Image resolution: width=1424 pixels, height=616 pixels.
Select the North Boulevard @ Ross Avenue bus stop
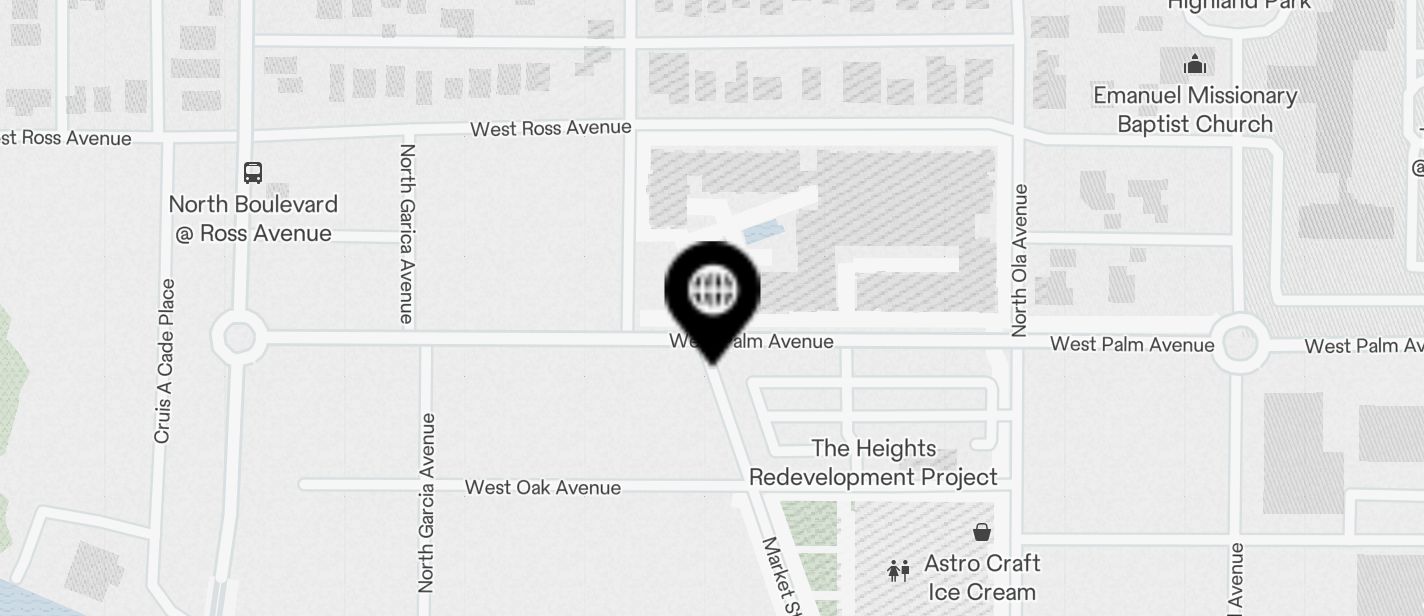(253, 173)
